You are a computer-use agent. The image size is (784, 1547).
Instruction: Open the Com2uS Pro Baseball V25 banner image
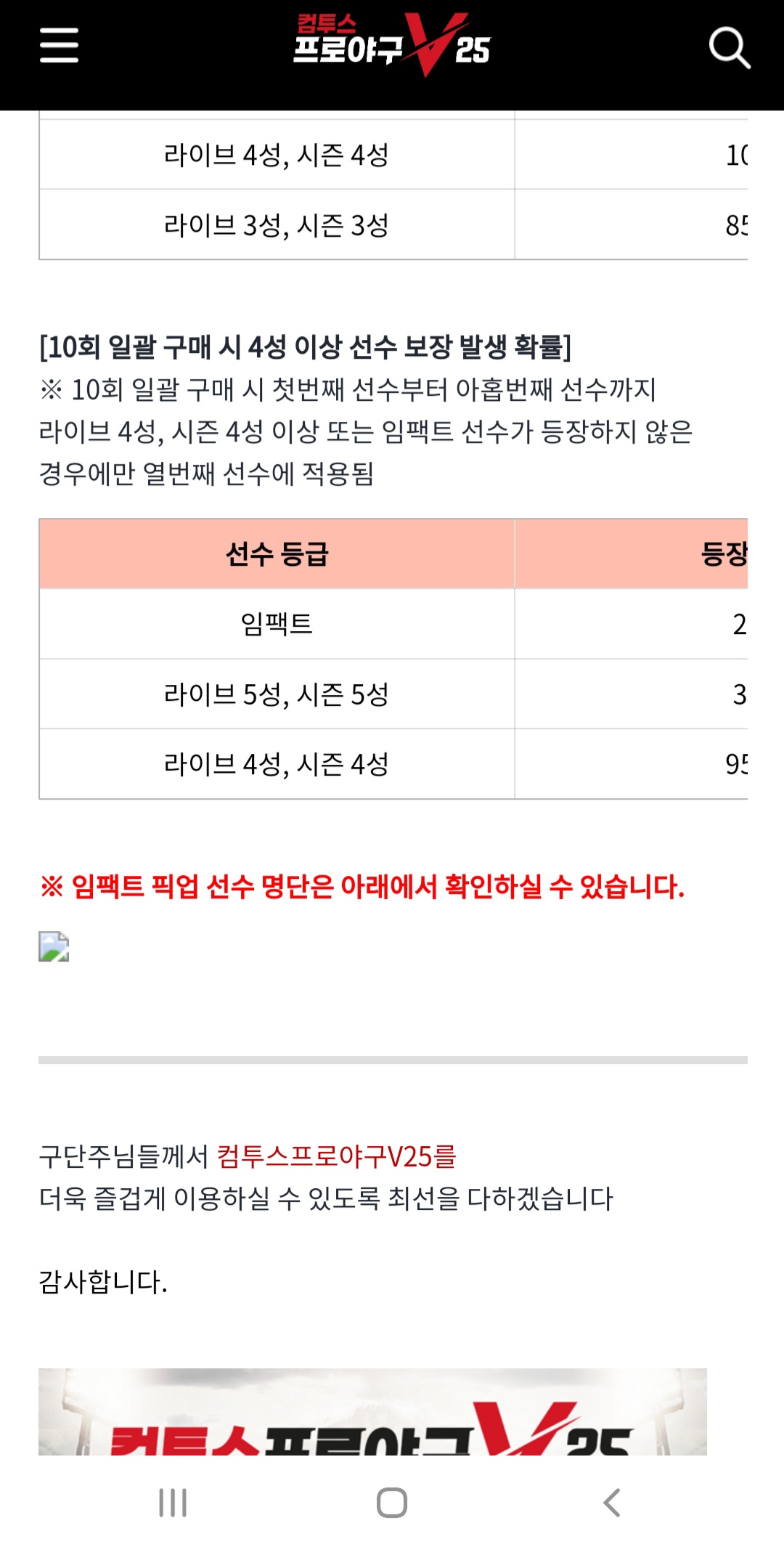(x=372, y=1411)
